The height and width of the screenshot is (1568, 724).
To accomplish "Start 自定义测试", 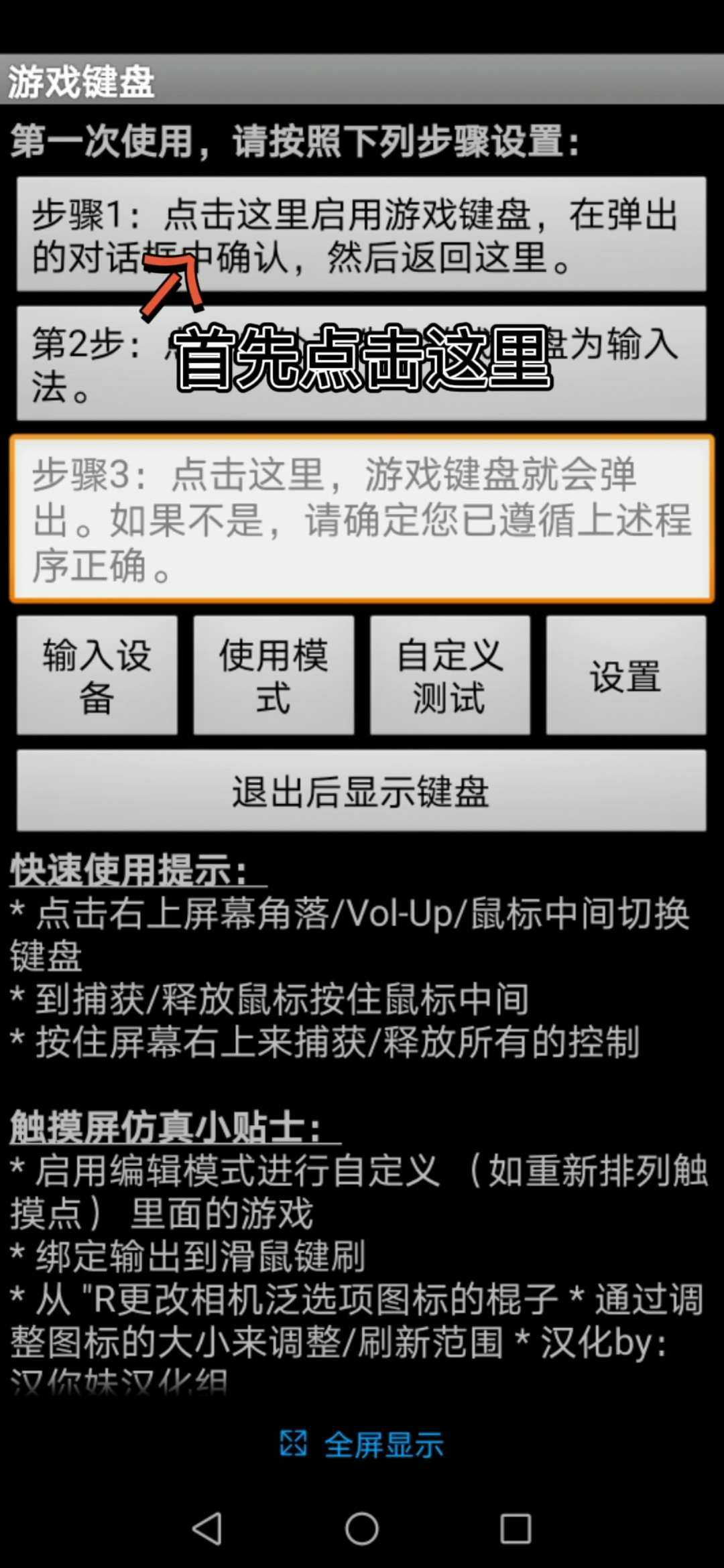I will (450, 675).
